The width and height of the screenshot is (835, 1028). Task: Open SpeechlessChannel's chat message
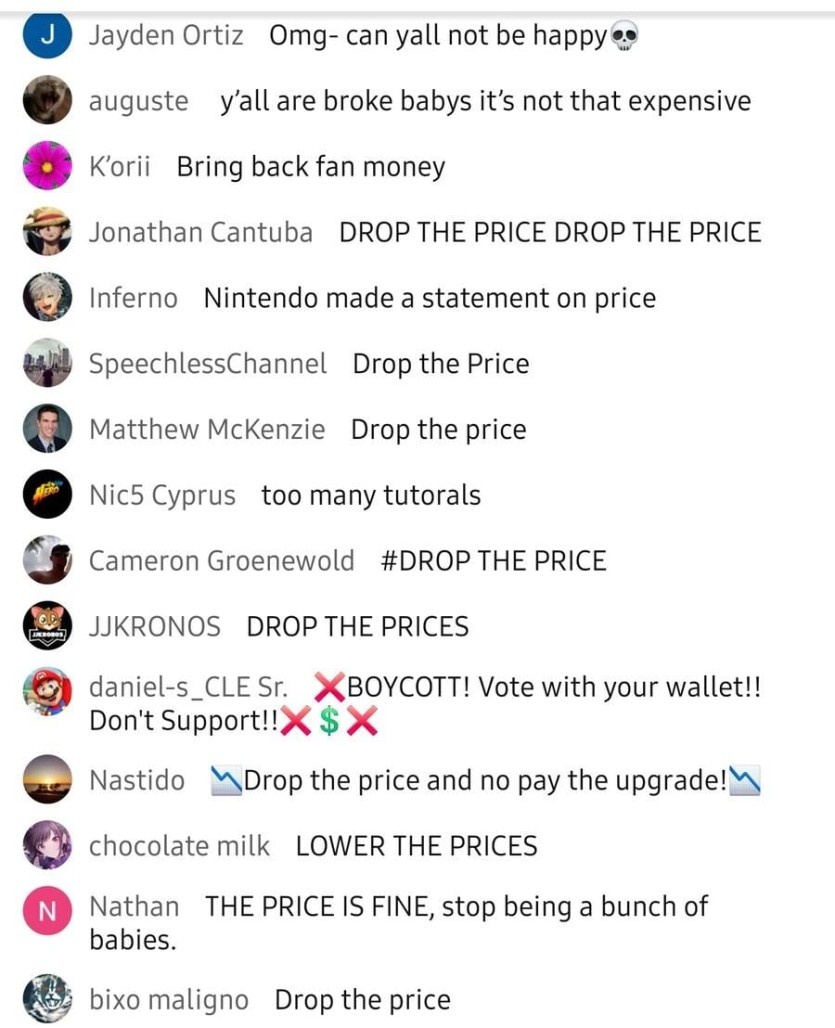pos(440,364)
